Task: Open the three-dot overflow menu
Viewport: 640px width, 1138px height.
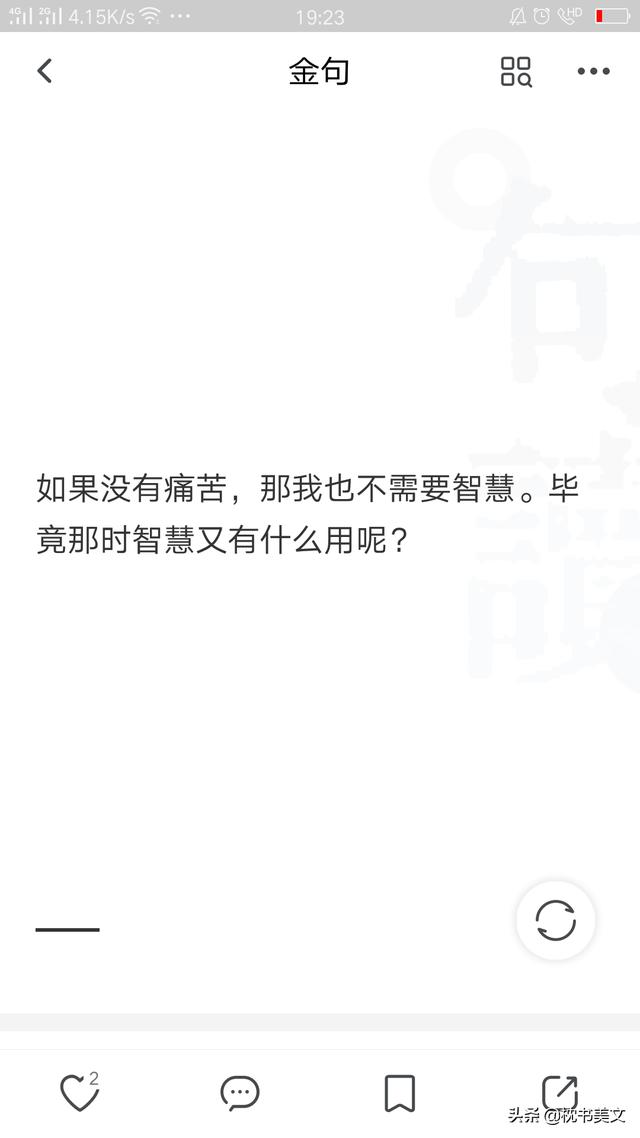Action: [x=593, y=71]
